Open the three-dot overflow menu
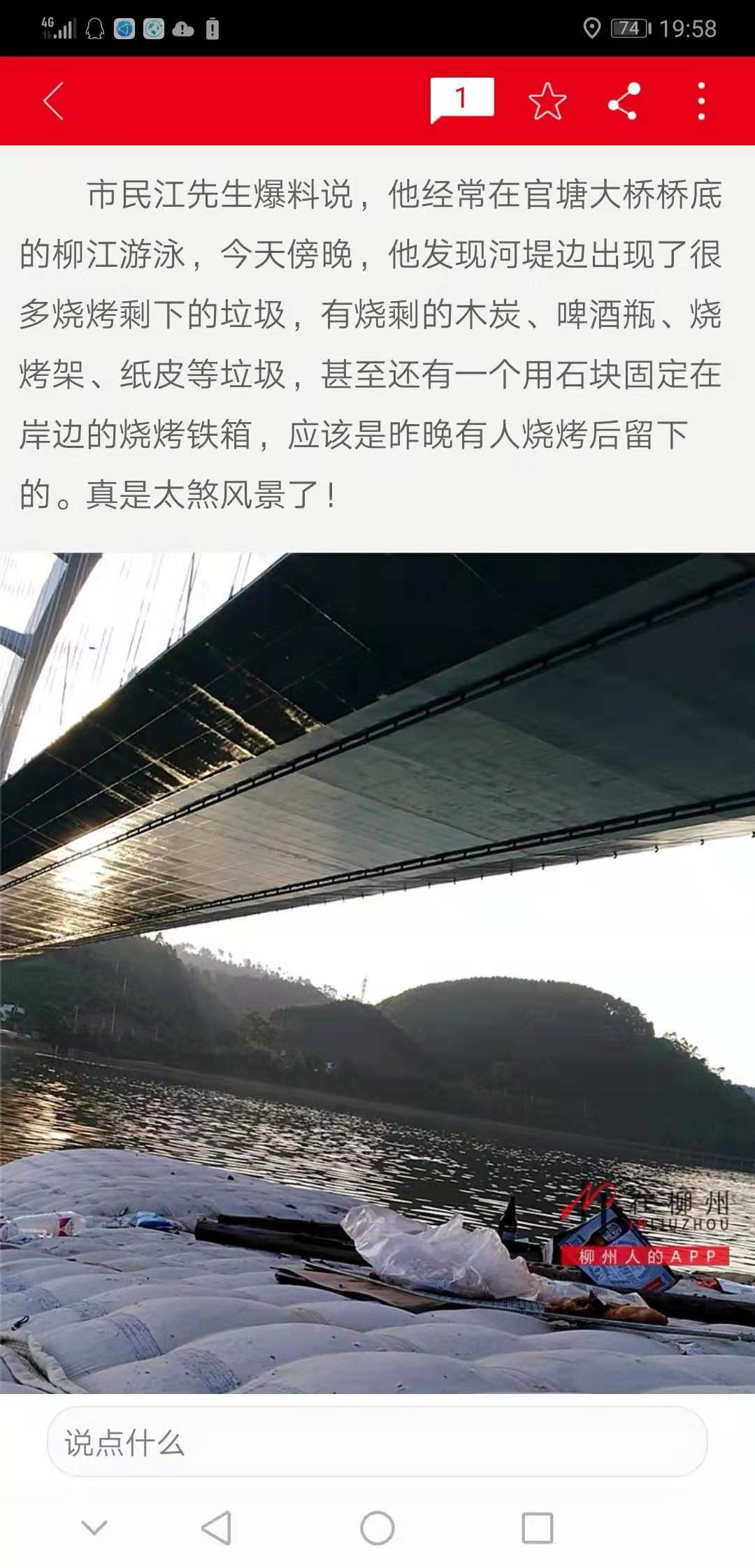755x1568 pixels. [701, 102]
